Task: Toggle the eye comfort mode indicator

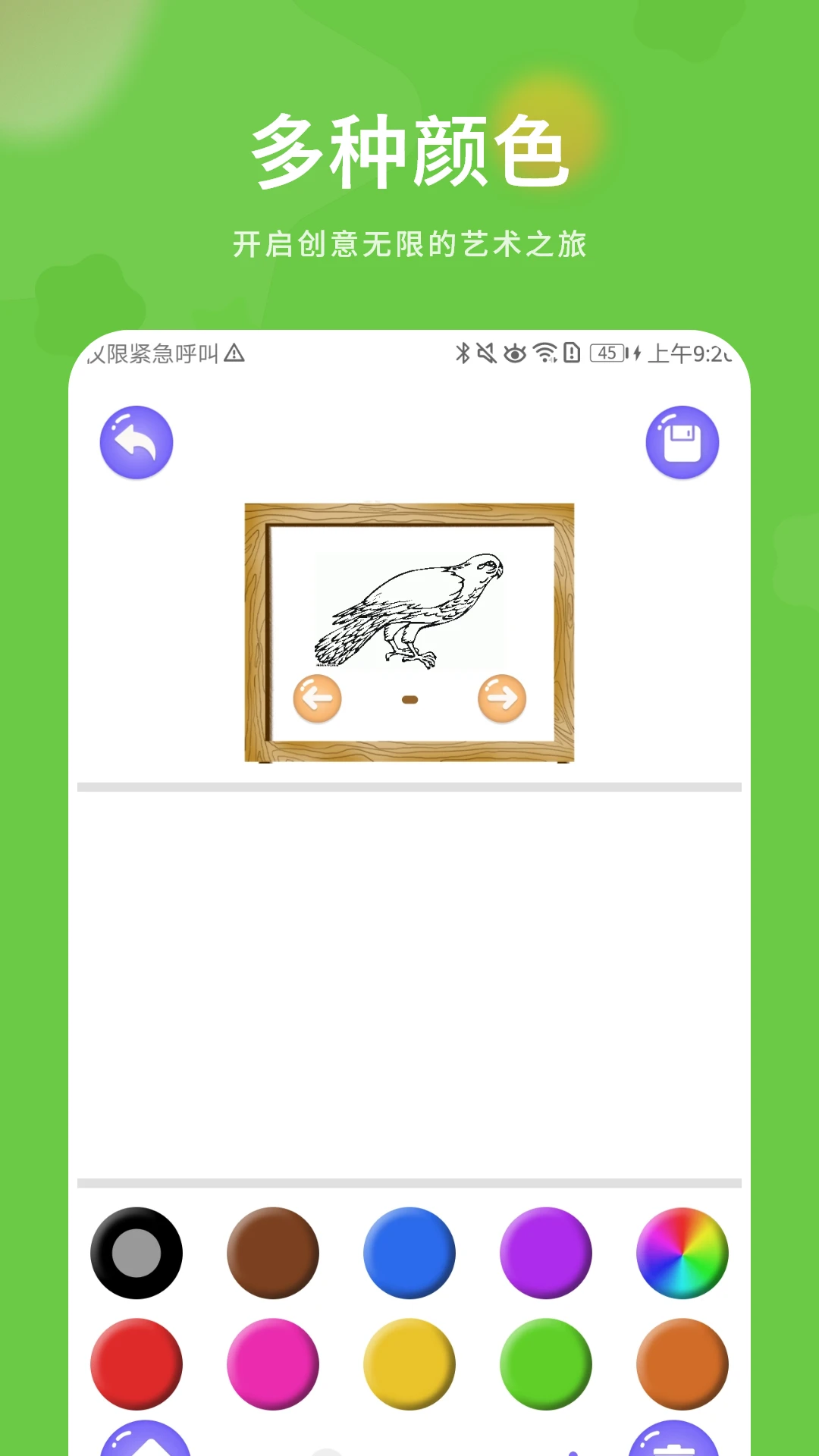Action: 515,352
